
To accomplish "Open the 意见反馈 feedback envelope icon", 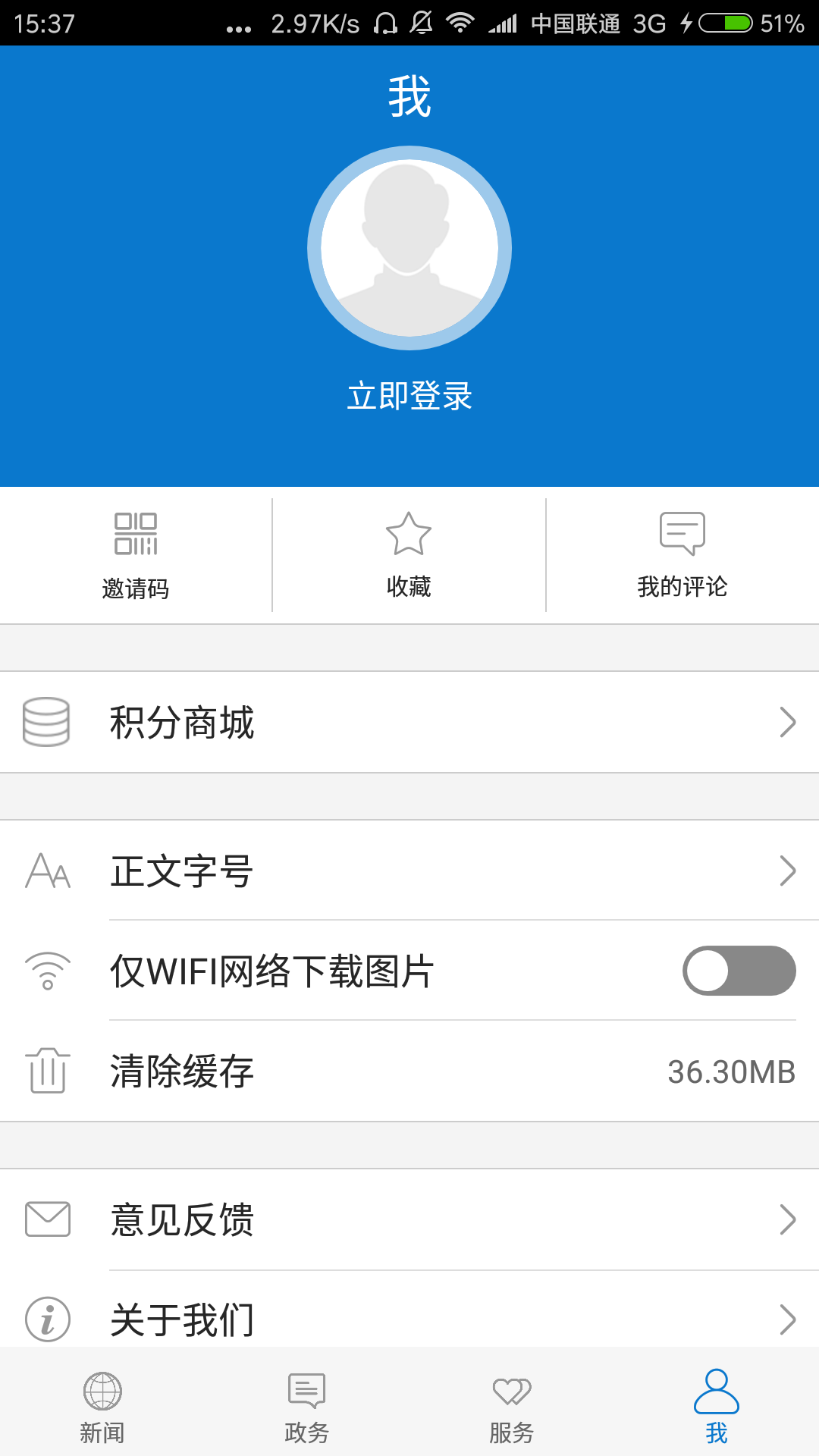I will pyautogui.click(x=47, y=1219).
